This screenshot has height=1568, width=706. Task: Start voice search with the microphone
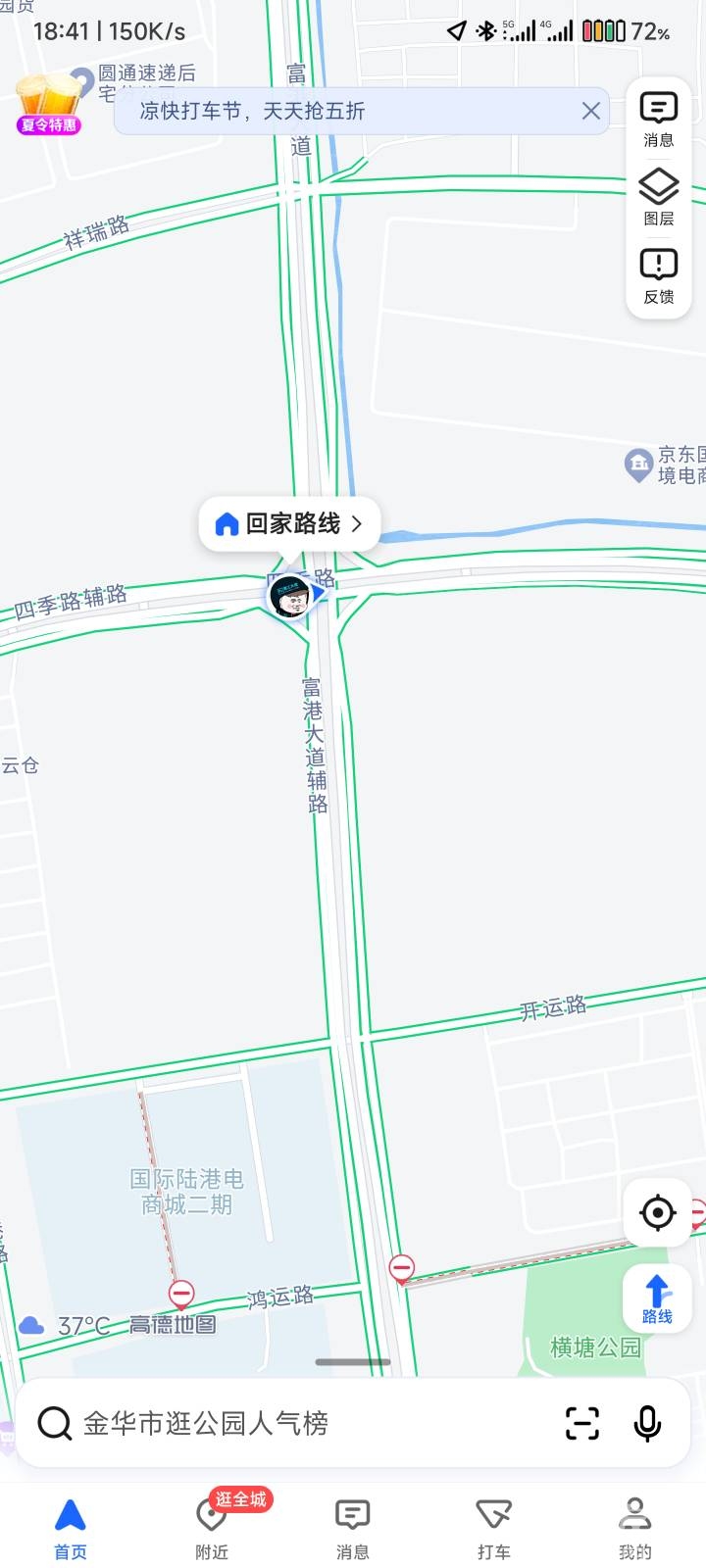(647, 1423)
